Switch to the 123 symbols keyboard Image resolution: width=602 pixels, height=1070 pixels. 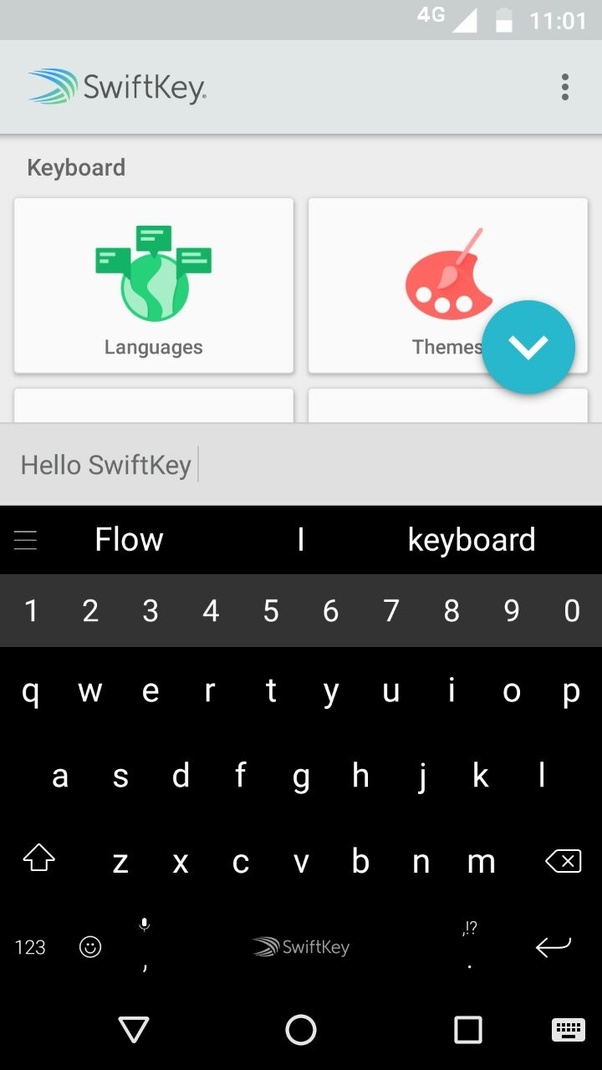(30, 947)
